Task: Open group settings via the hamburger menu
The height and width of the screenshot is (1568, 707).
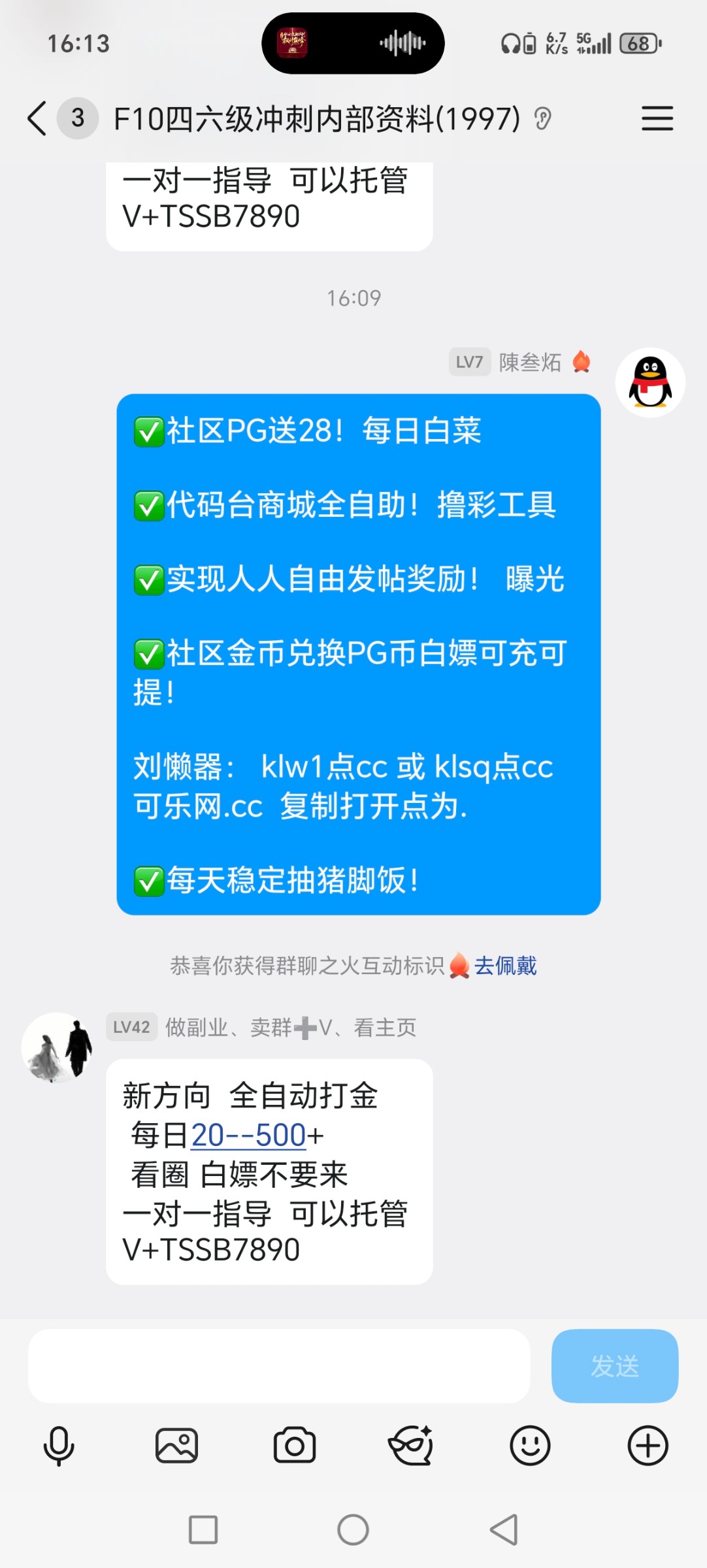Action: coord(657,118)
